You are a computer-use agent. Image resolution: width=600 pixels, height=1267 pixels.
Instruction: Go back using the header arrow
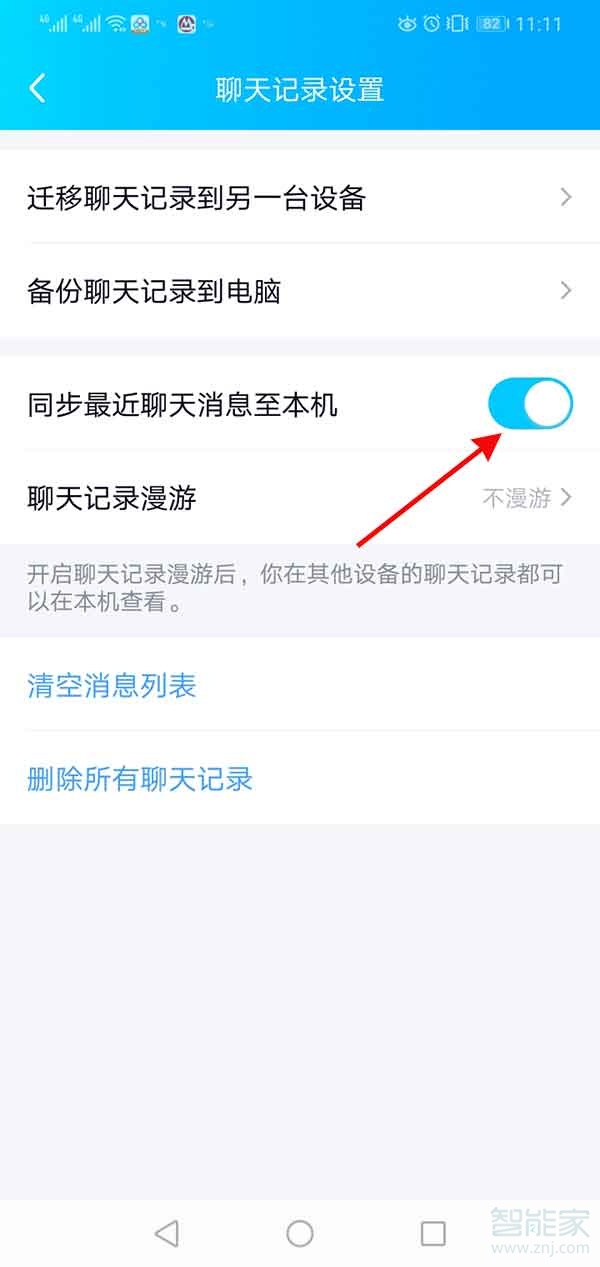pyautogui.click(x=37, y=89)
